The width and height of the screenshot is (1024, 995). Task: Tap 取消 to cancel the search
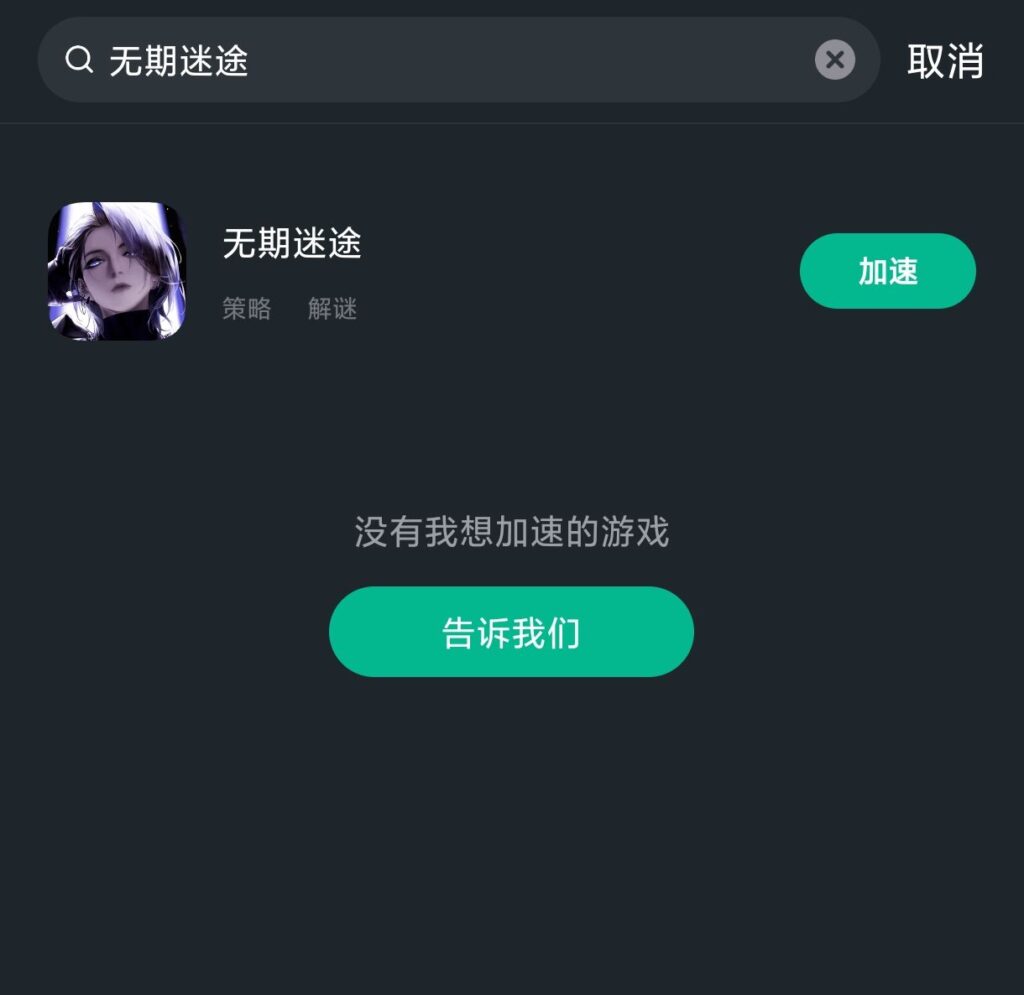(x=945, y=61)
